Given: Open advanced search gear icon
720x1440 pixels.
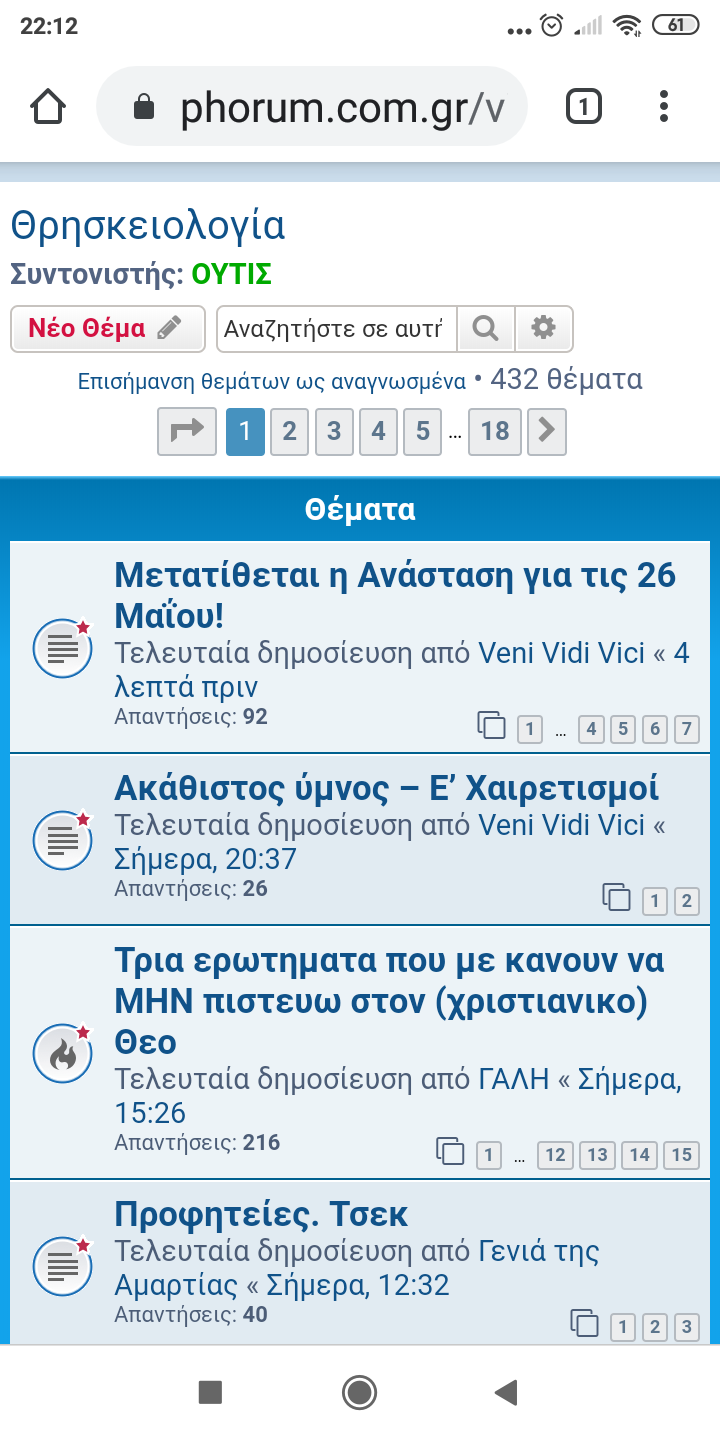Looking at the screenshot, I should coord(544,329).
